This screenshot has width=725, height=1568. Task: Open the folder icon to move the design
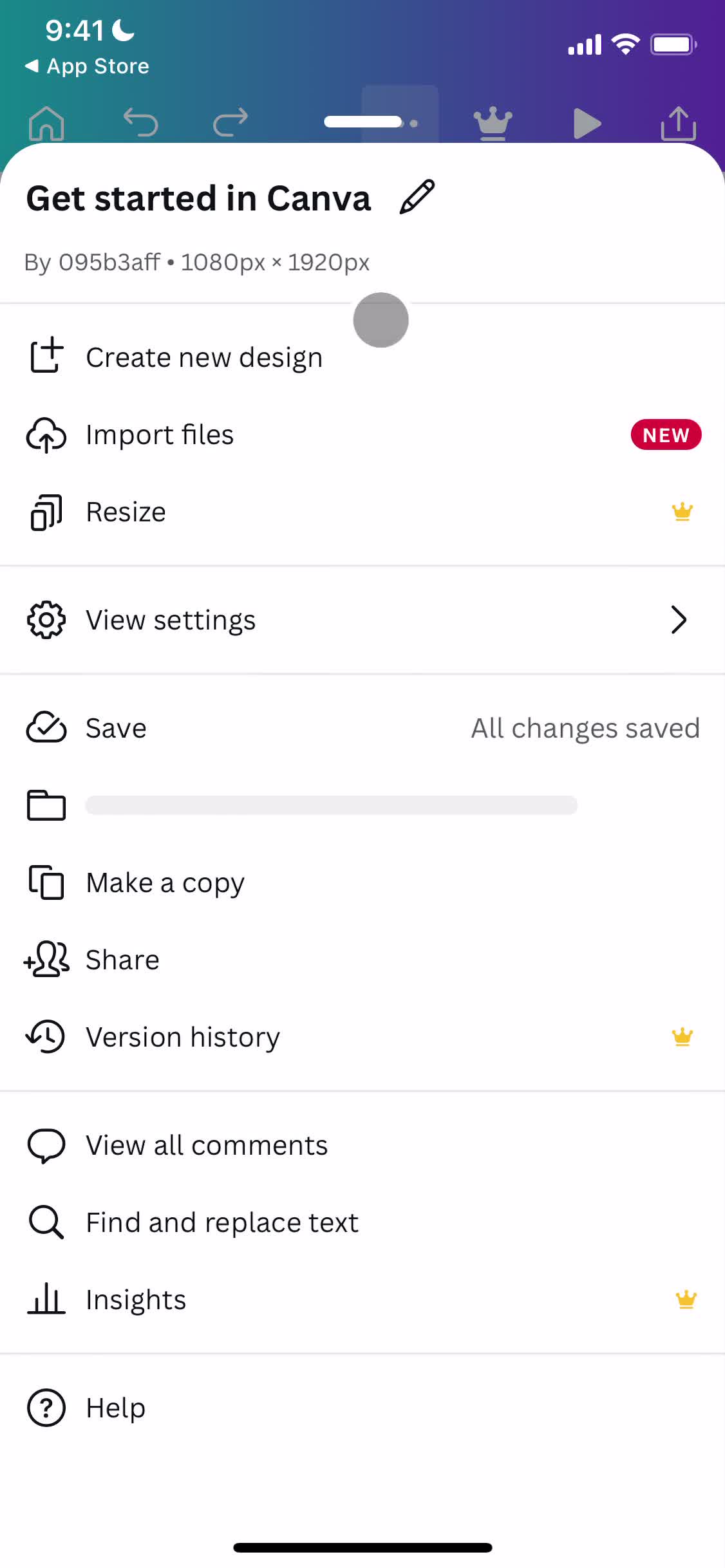[46, 805]
